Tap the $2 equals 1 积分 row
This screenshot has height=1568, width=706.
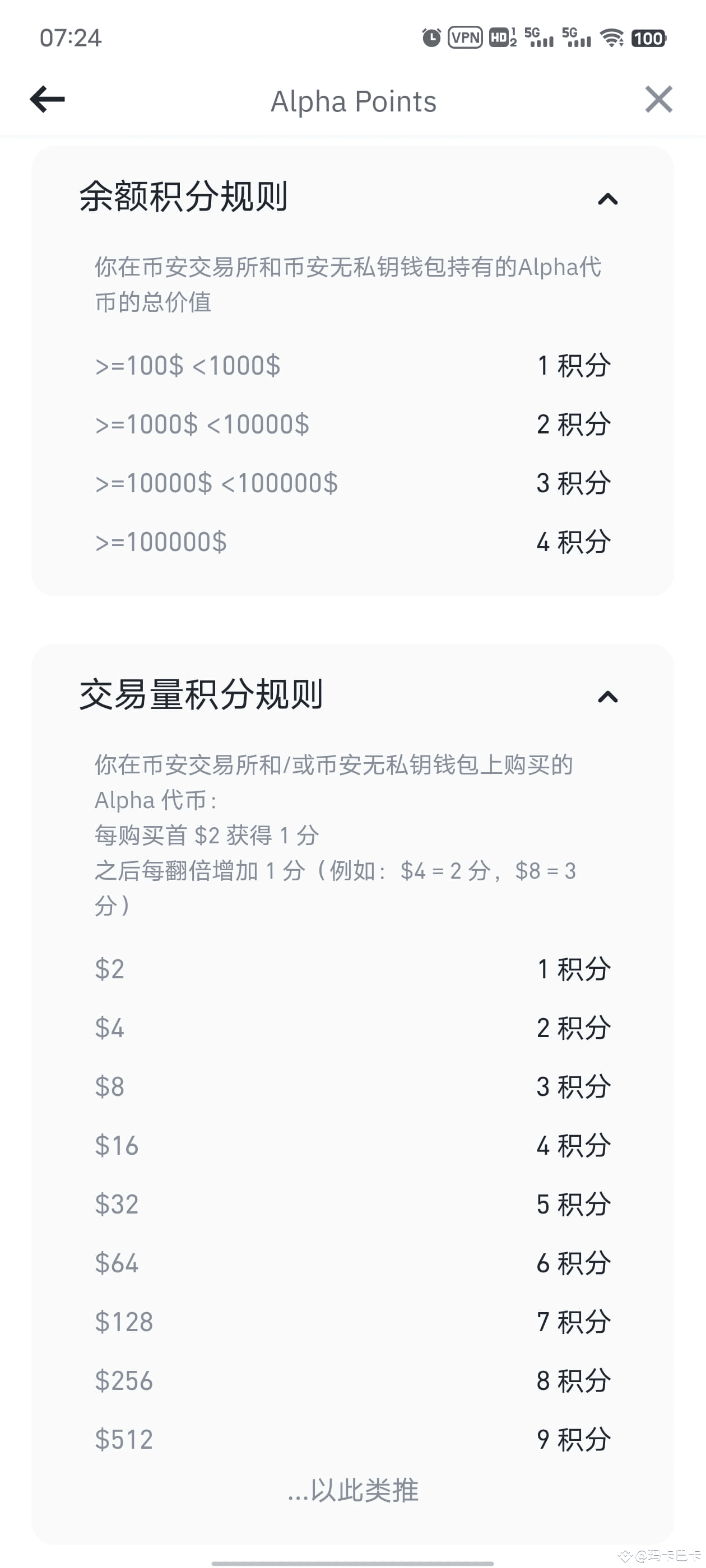click(x=352, y=968)
